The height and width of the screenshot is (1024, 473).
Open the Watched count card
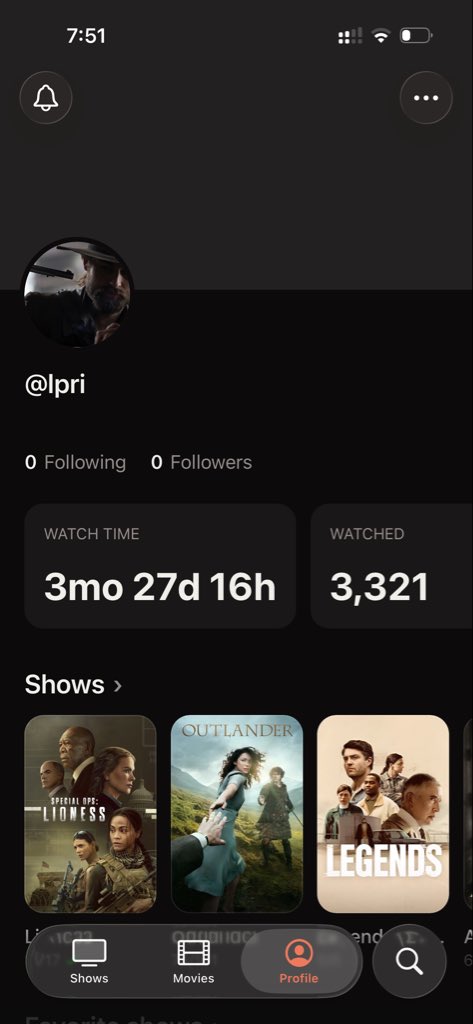391,566
